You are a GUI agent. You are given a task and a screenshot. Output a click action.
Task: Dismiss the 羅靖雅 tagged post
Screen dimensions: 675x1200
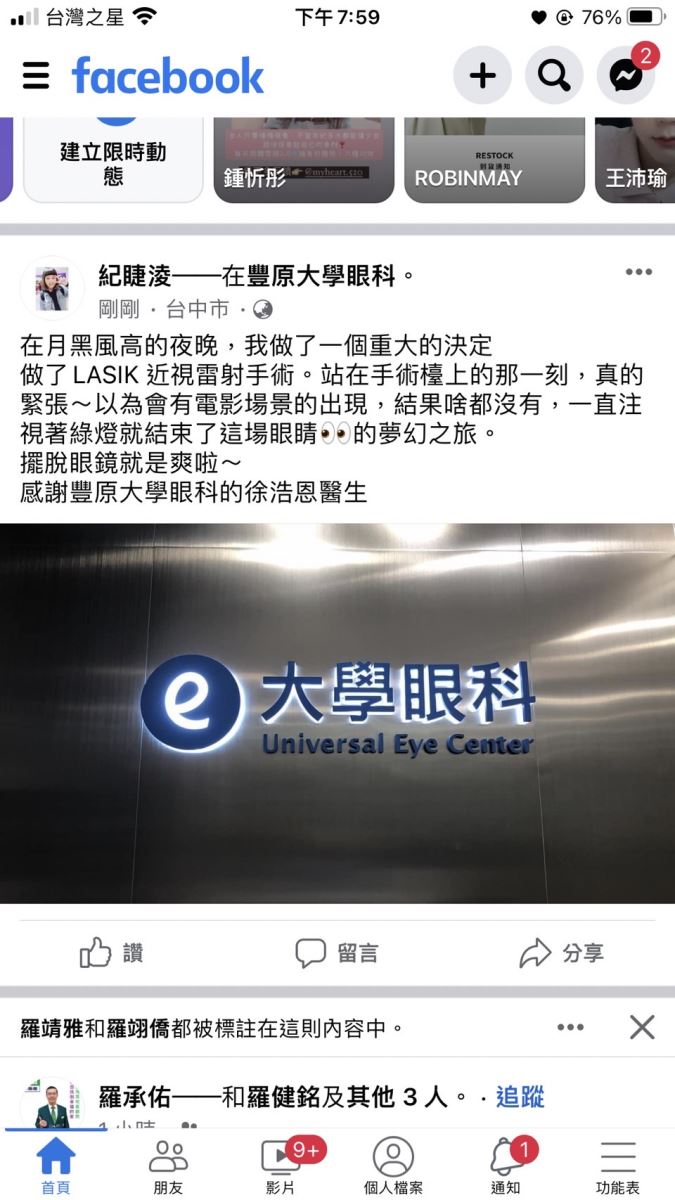642,1027
